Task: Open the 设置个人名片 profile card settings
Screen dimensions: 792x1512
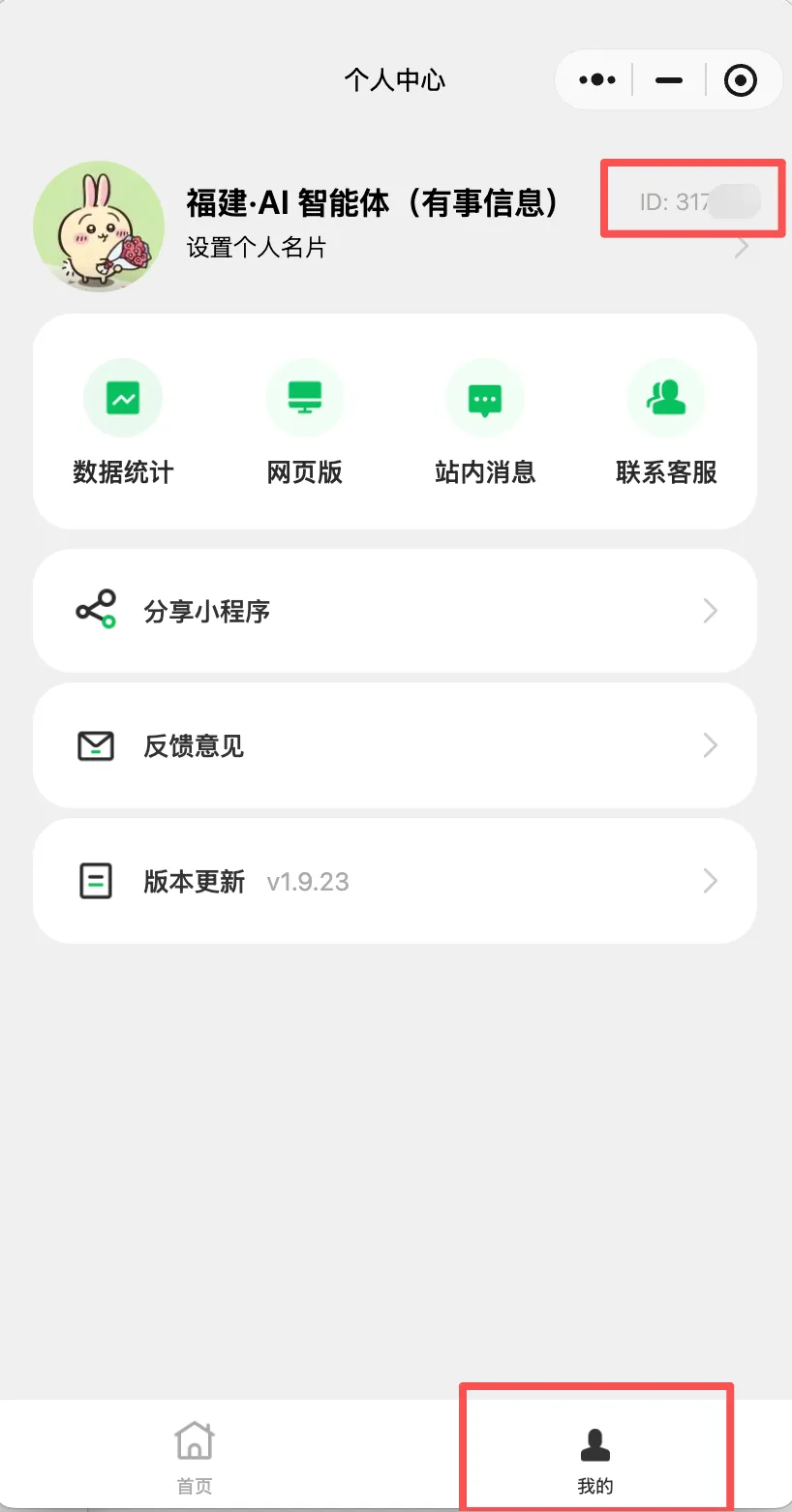Action: click(x=257, y=248)
